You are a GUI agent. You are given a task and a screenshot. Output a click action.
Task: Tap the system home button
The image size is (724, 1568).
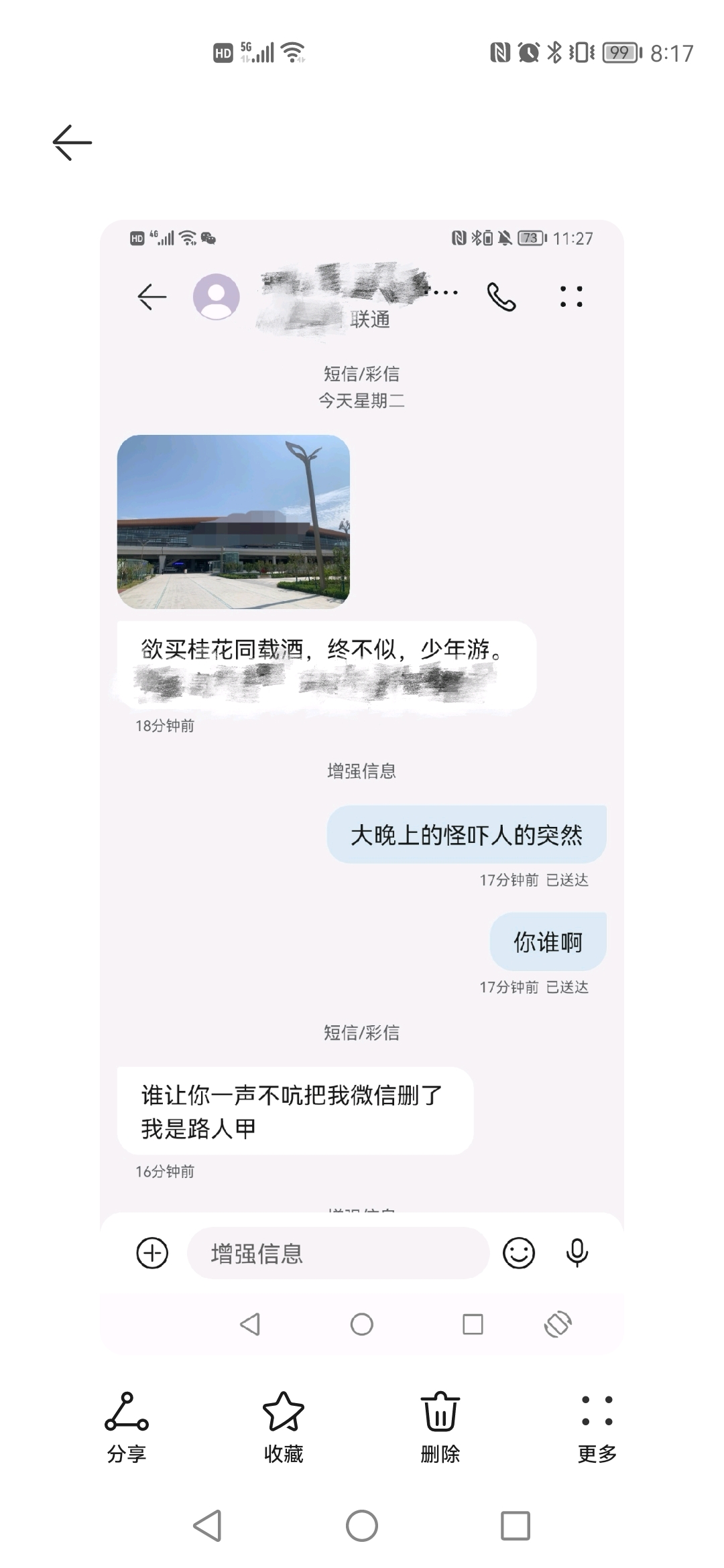pyautogui.click(x=361, y=1526)
